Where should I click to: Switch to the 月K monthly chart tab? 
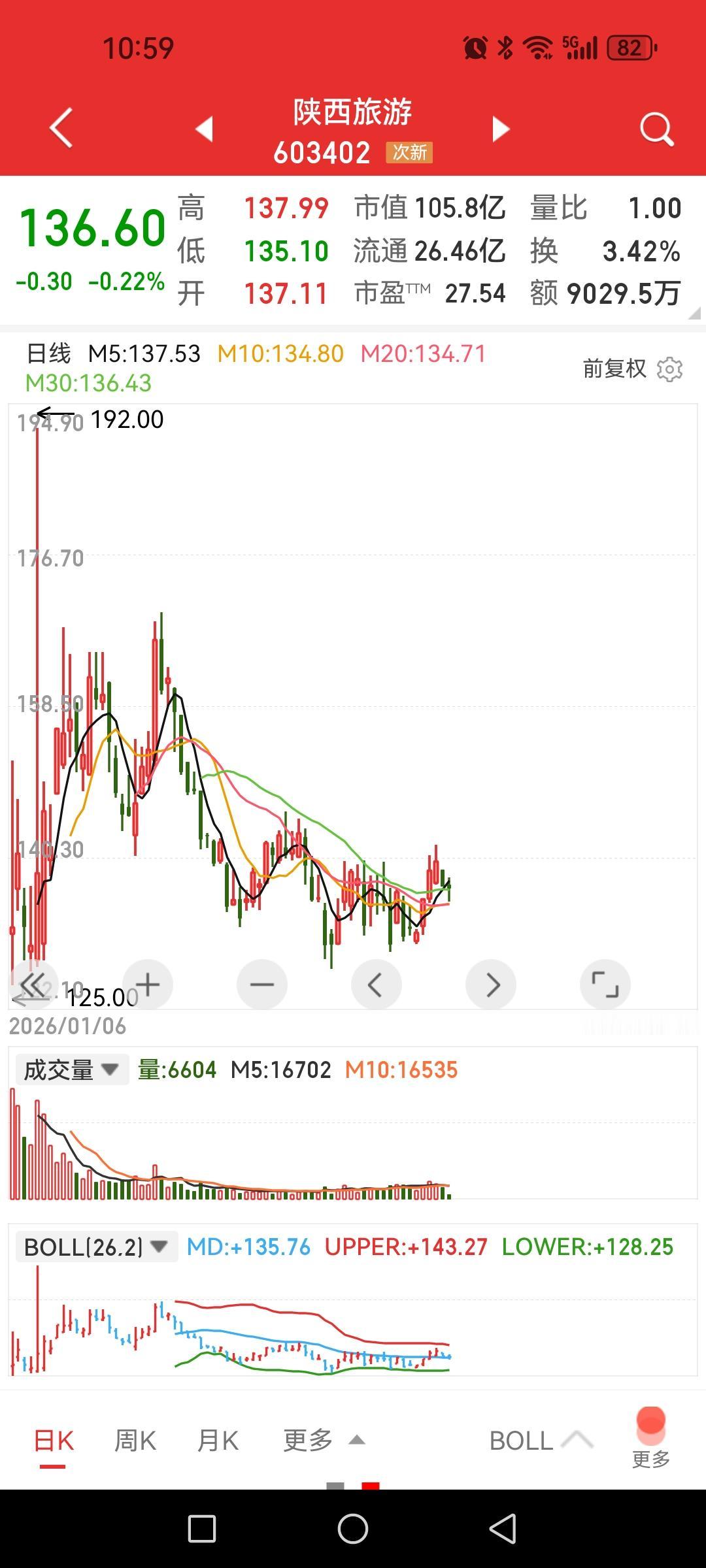(217, 1440)
